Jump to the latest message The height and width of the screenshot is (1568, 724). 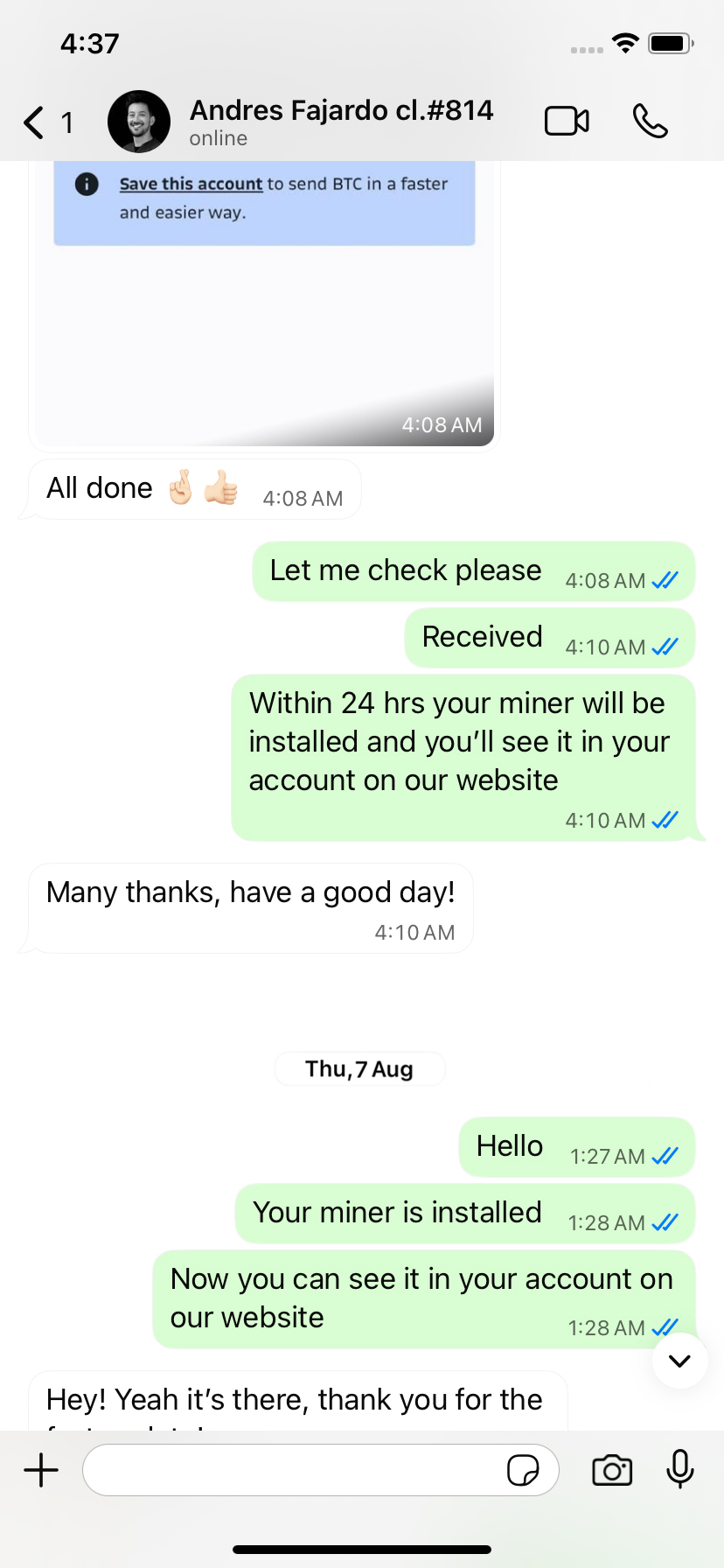[x=679, y=1361]
